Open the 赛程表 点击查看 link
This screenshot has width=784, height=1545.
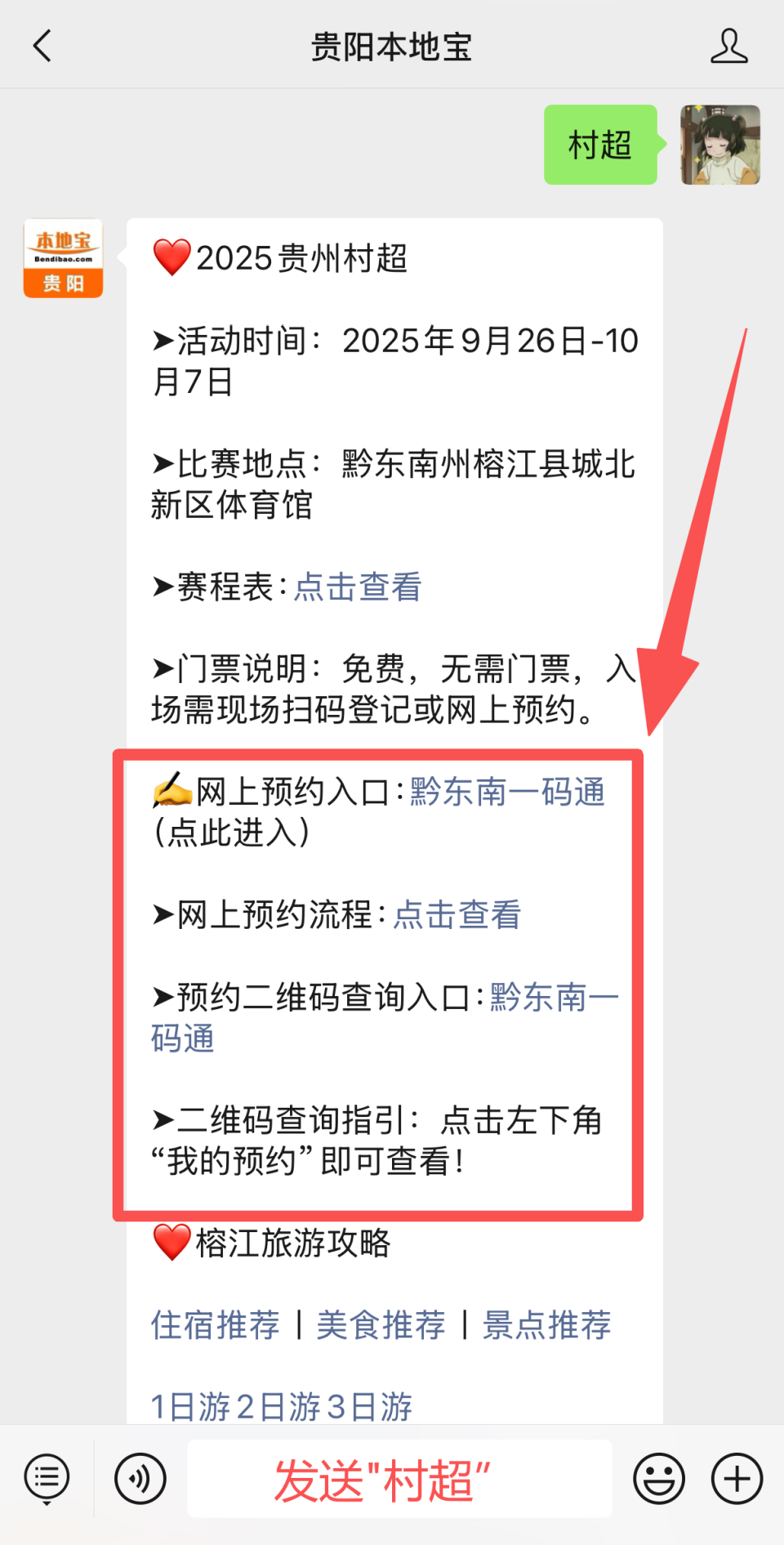click(358, 587)
